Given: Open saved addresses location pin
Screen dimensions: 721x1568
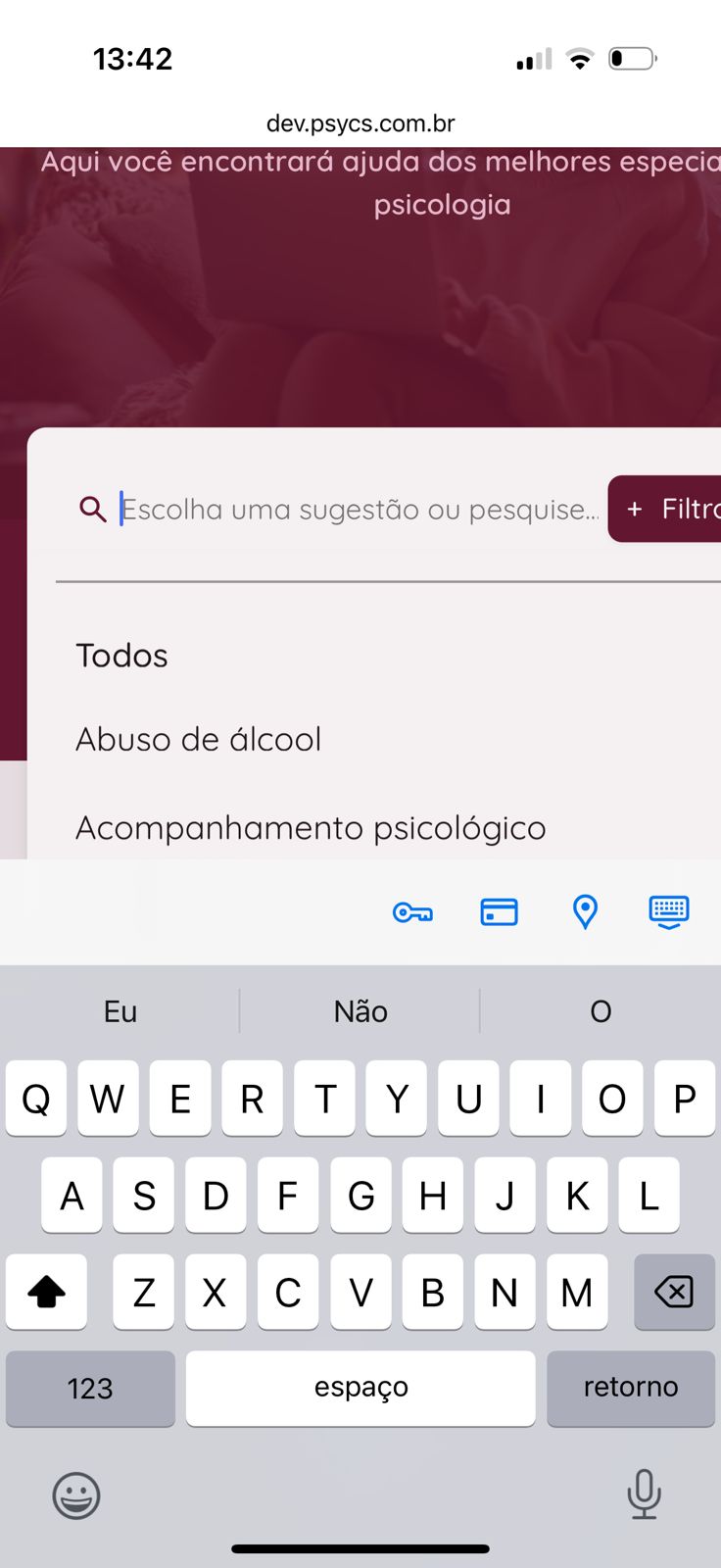Looking at the screenshot, I should 585,912.
